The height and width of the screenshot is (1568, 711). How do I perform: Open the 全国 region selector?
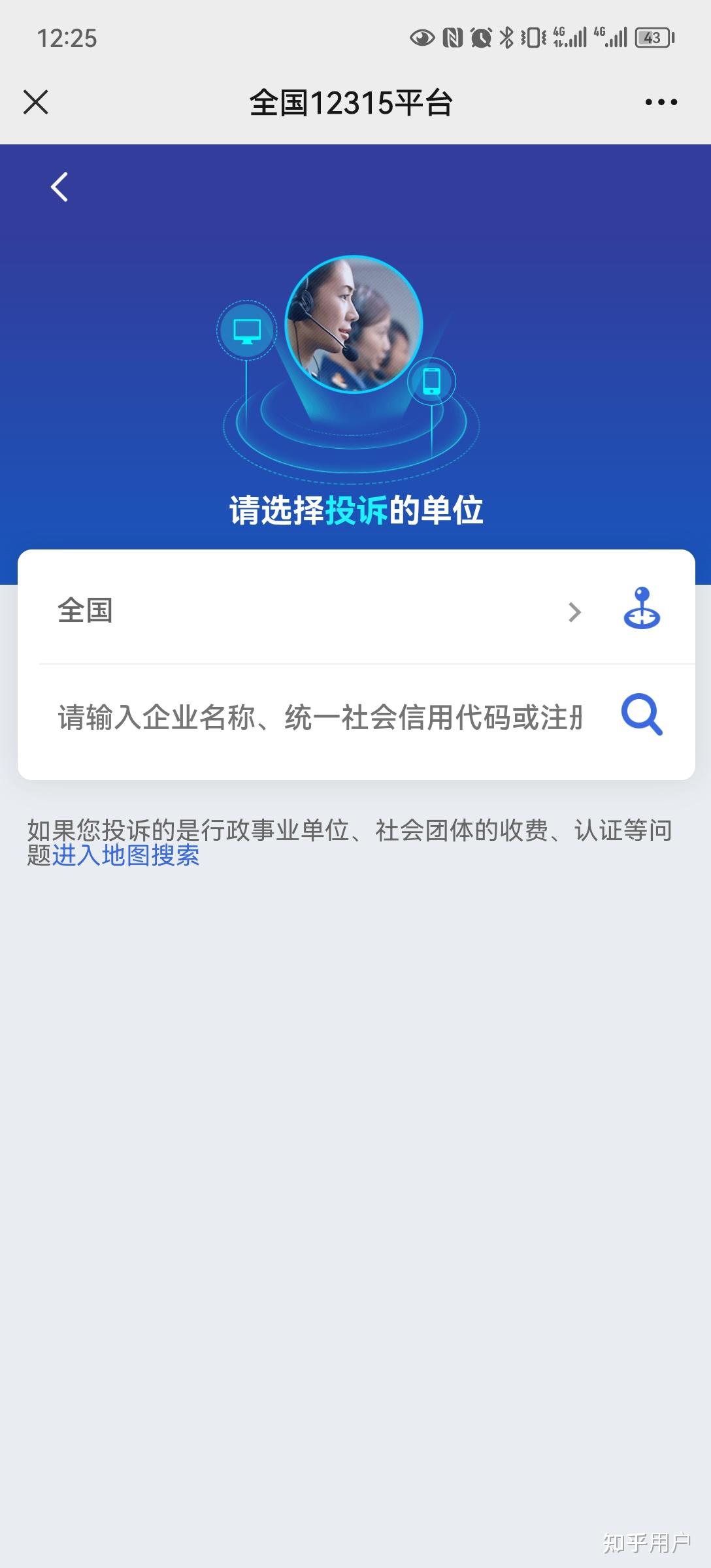point(314,612)
